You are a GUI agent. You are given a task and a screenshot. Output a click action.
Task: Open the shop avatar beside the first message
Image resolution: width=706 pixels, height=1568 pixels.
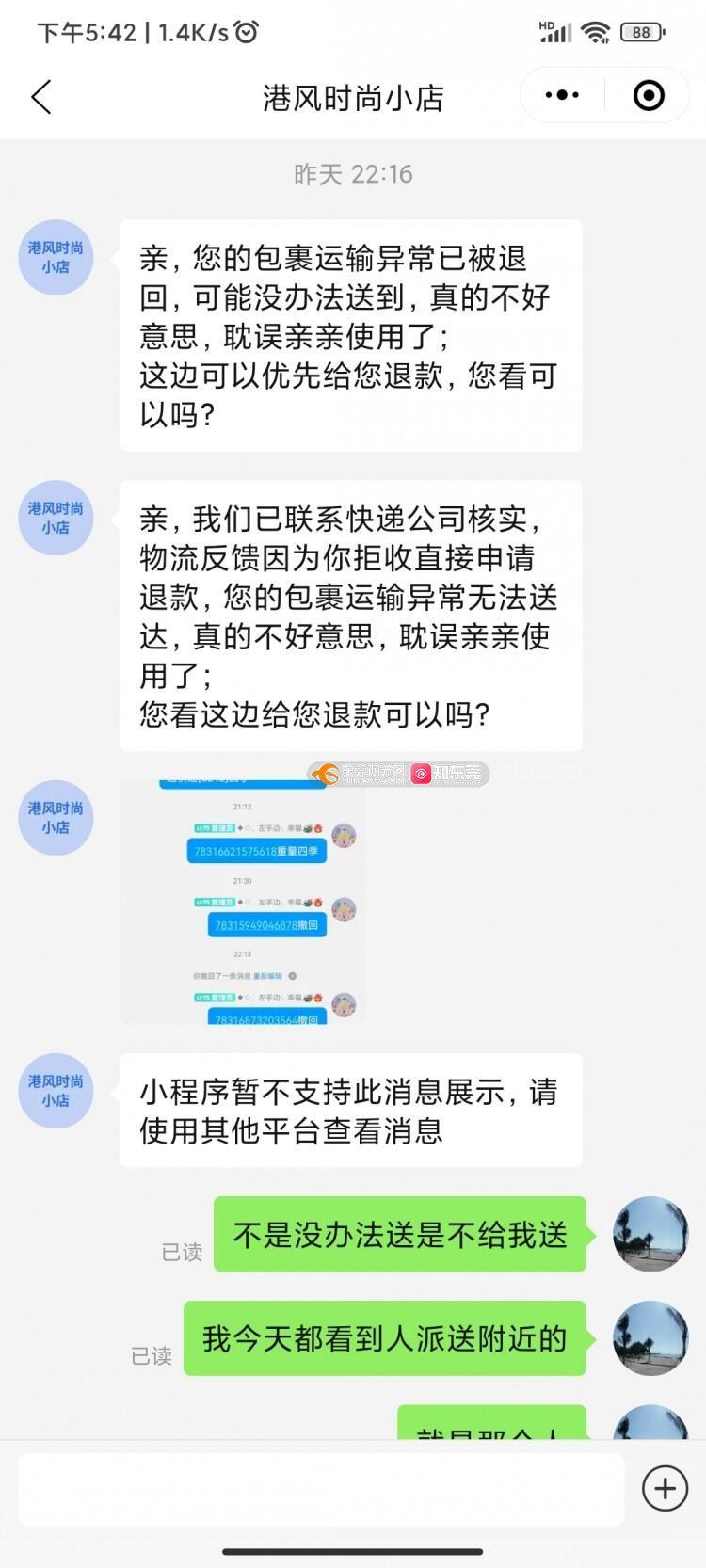pos(56,258)
